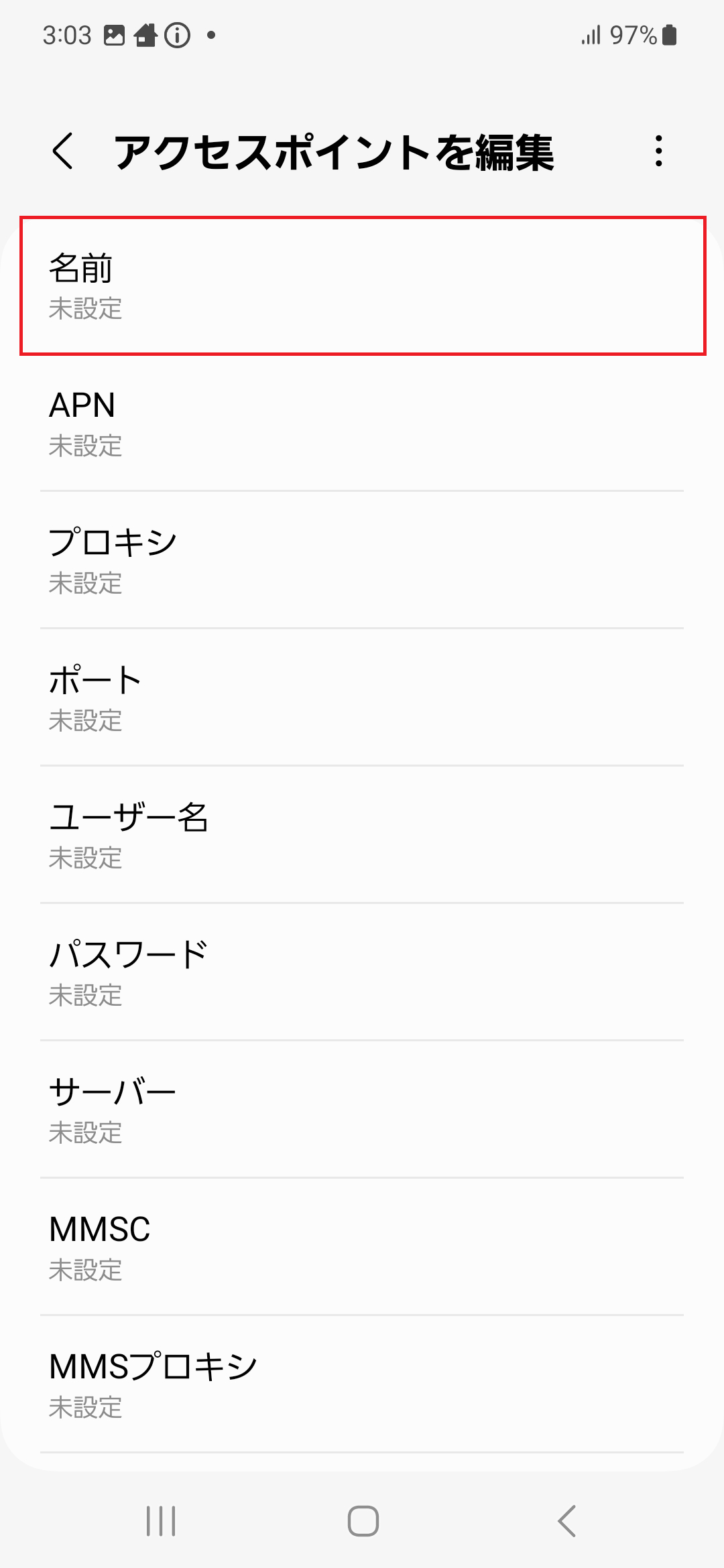The height and width of the screenshot is (1568, 724).
Task: Open MMSプロキシ setting
Action: (x=362, y=1385)
